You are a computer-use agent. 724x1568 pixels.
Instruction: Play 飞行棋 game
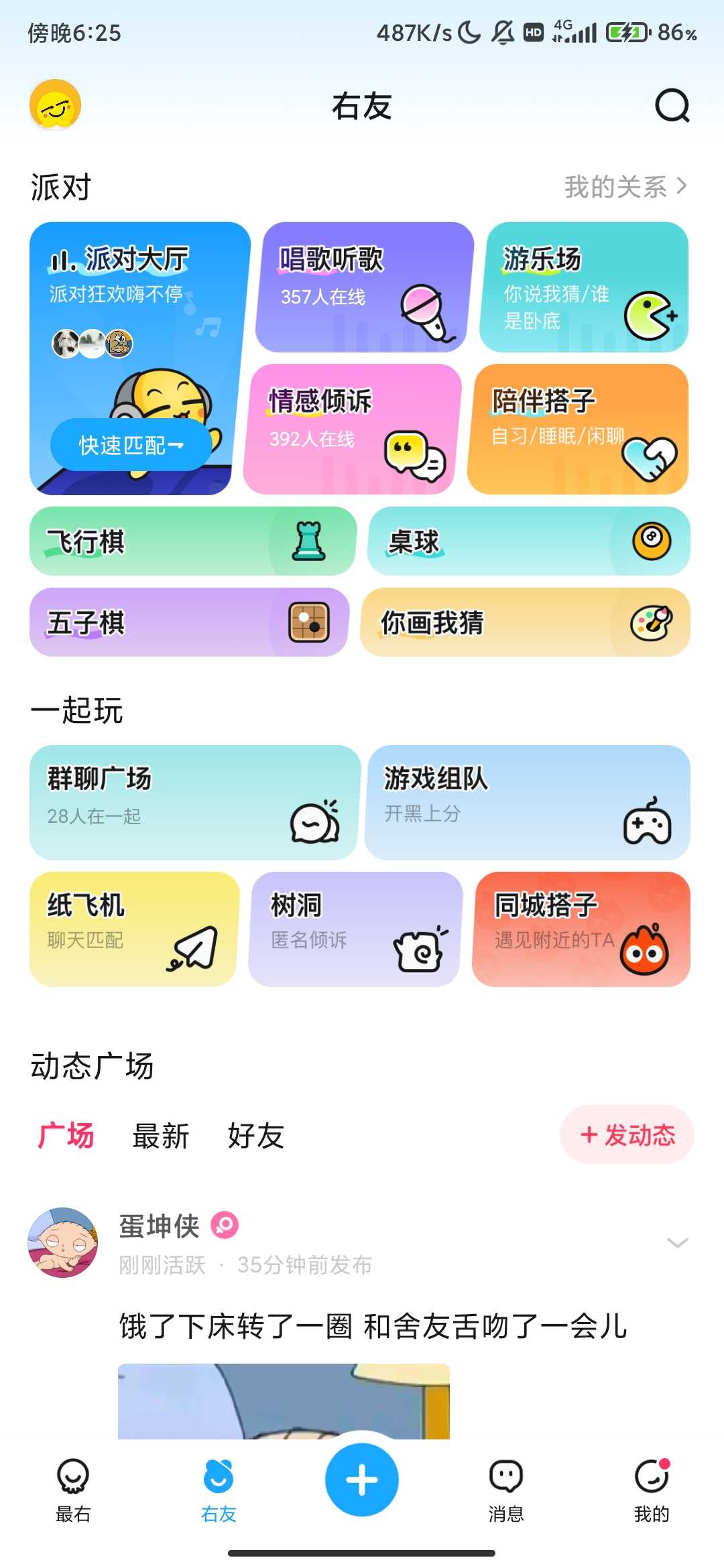click(192, 541)
